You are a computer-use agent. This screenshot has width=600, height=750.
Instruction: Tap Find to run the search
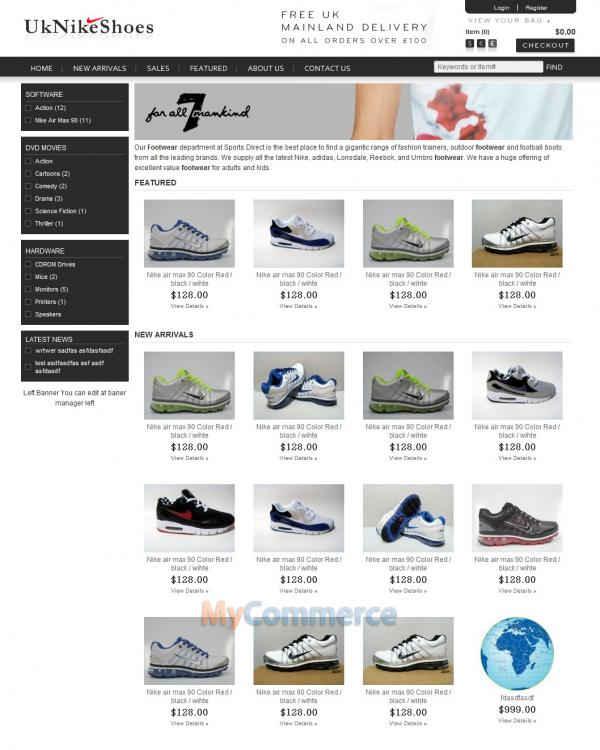coord(554,68)
